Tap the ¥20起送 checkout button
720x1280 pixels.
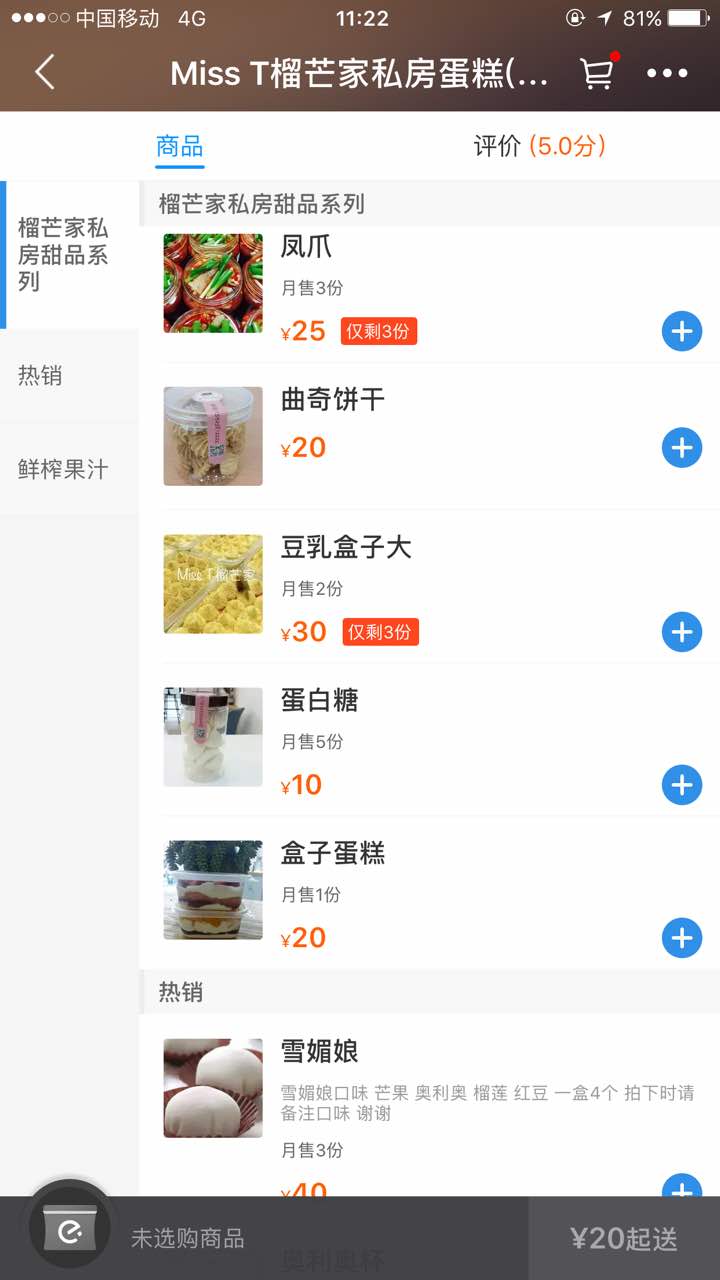coord(624,1239)
